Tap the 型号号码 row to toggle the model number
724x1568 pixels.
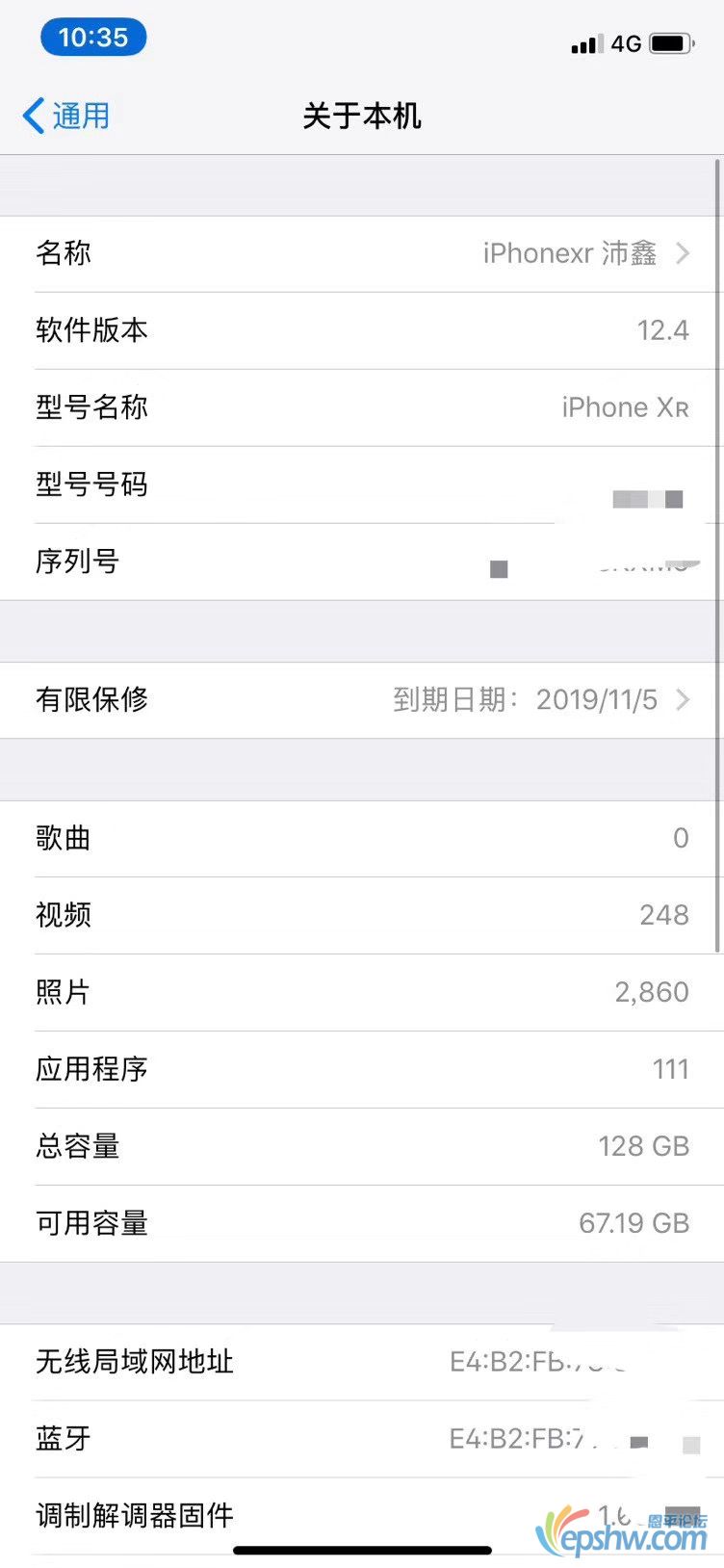click(362, 484)
